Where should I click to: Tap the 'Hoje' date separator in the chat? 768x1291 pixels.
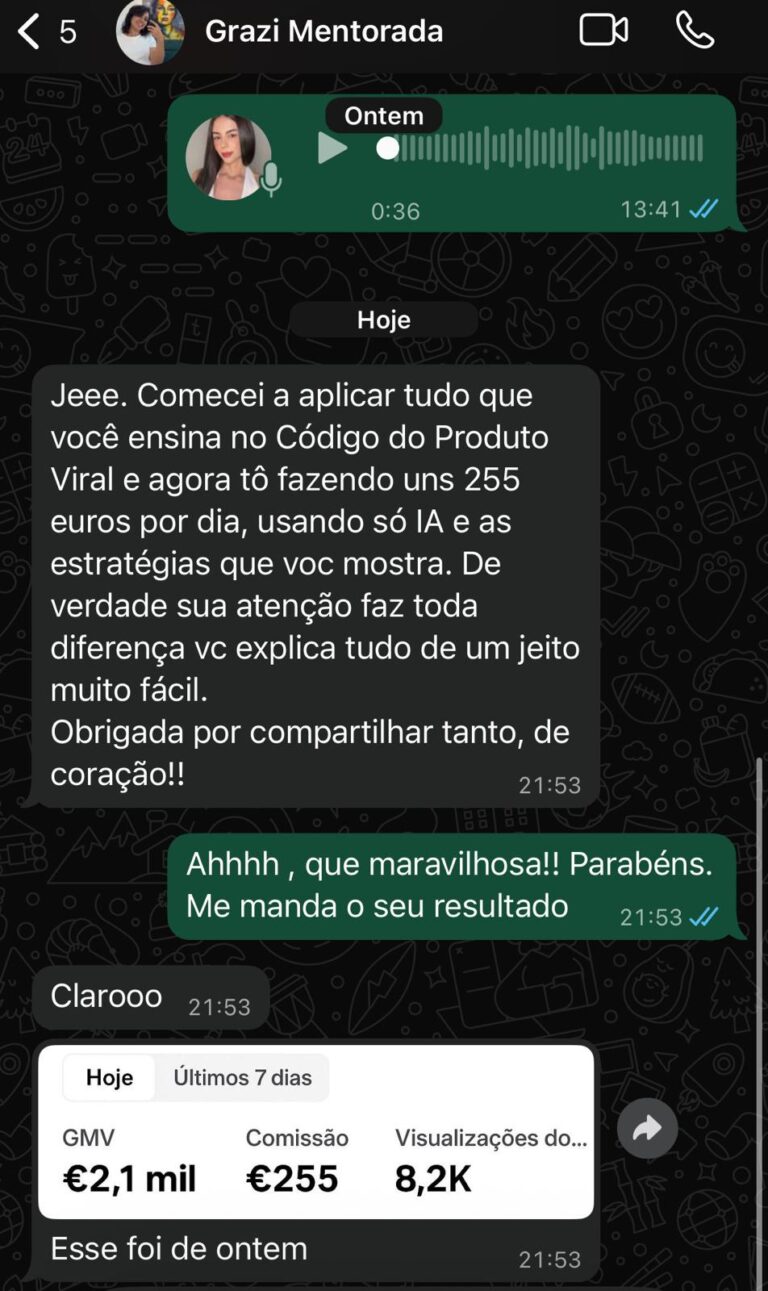point(383,319)
